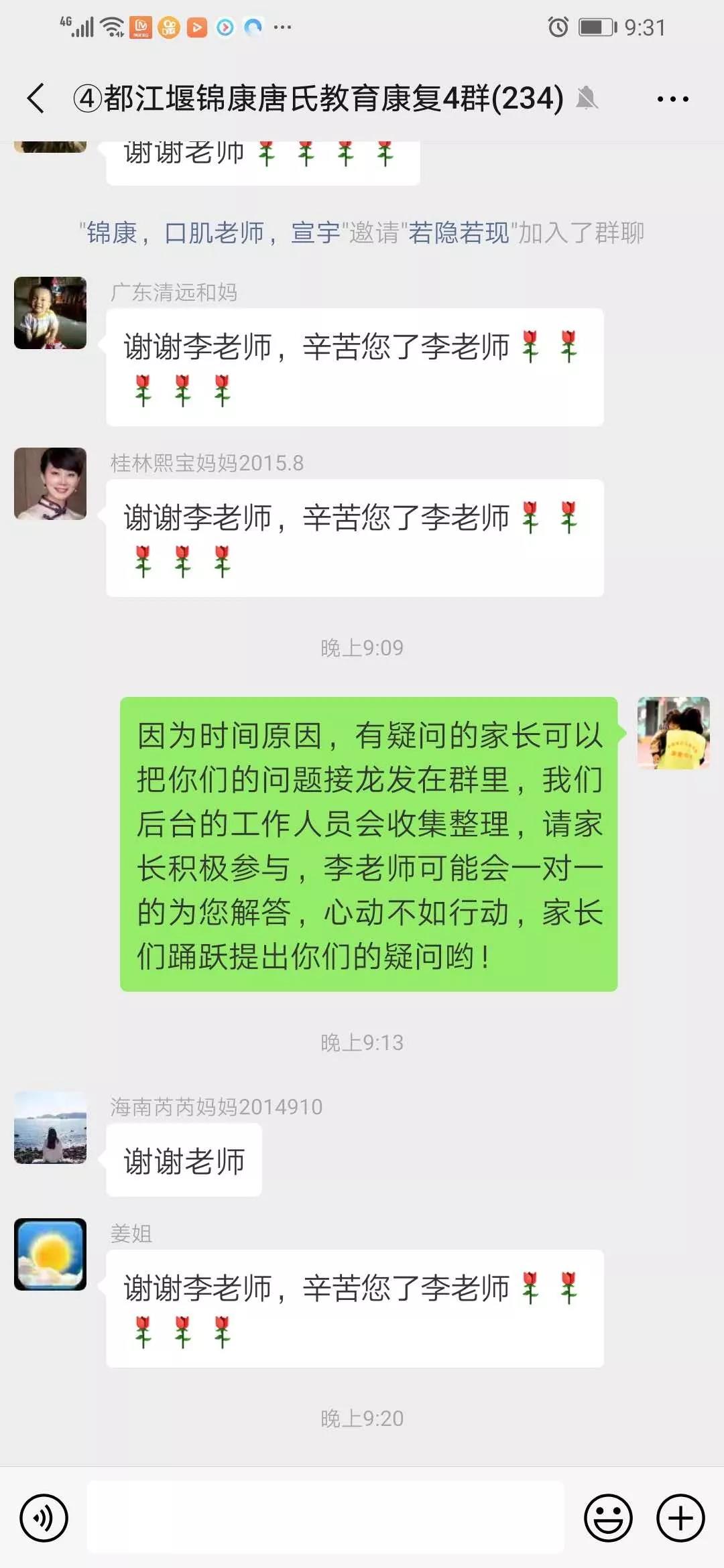Open 海南芮芮妈妈2014910's profile avatar
This screenshot has width=724, height=1568.
point(50,1128)
